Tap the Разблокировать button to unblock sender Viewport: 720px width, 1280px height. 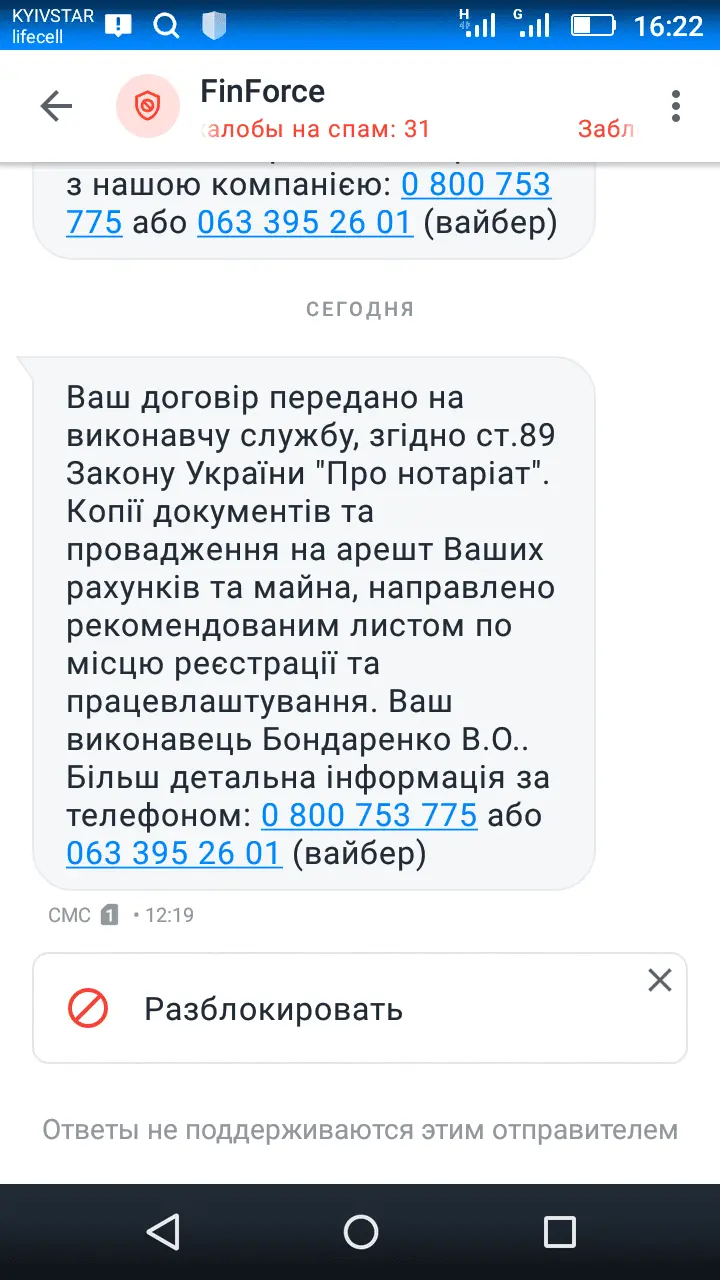click(273, 1009)
